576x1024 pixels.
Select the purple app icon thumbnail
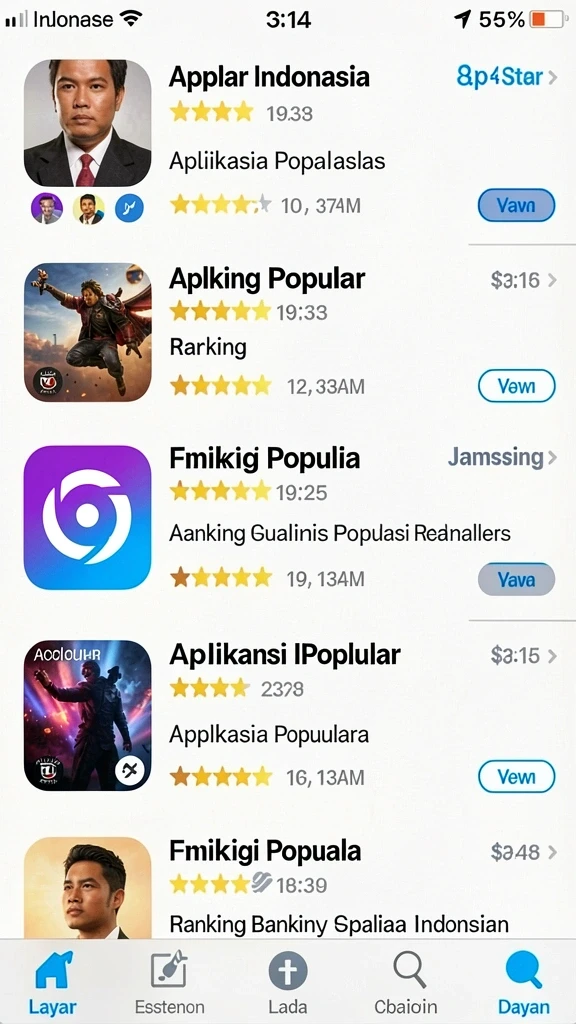(x=88, y=517)
